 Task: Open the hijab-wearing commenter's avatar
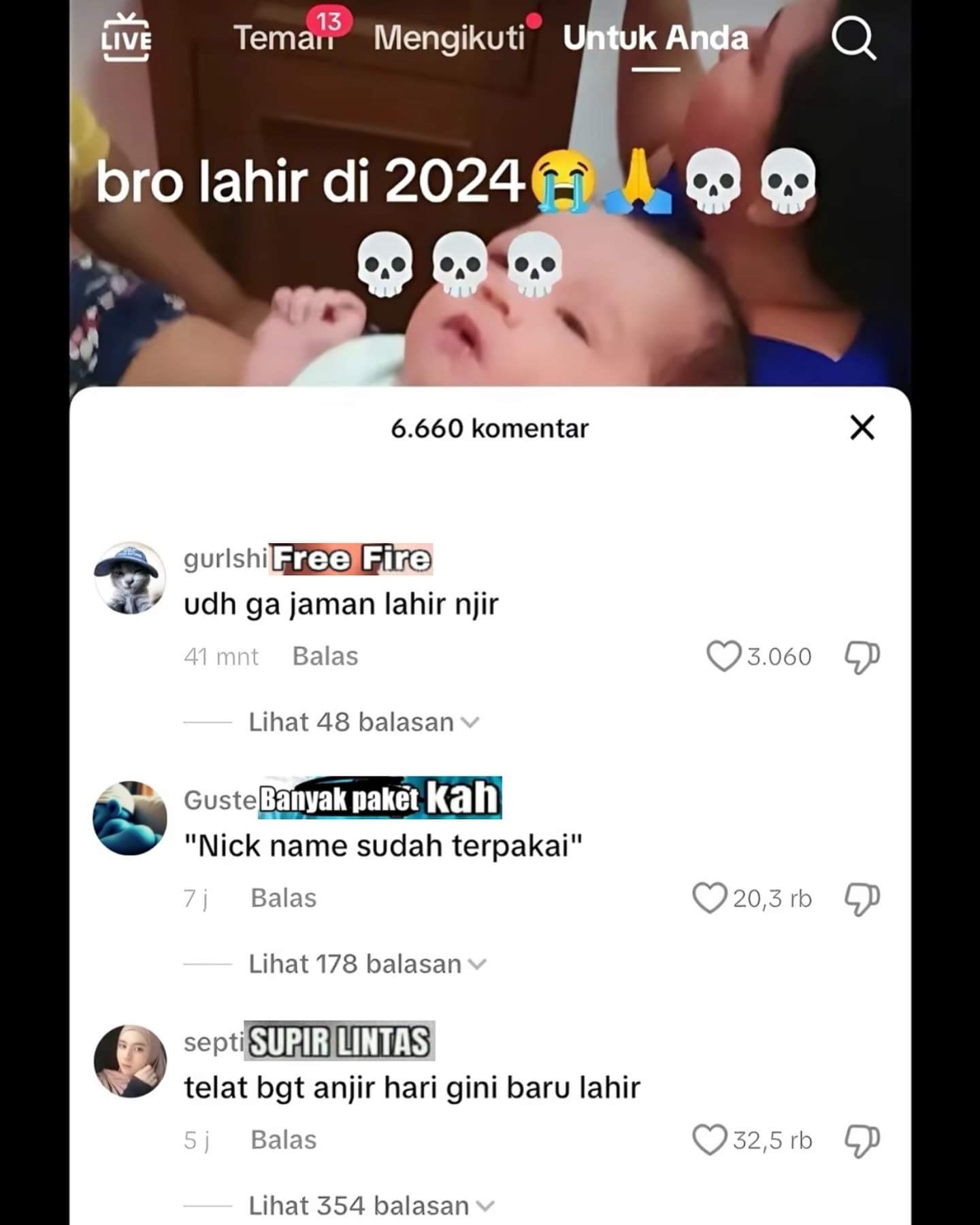(129, 1062)
